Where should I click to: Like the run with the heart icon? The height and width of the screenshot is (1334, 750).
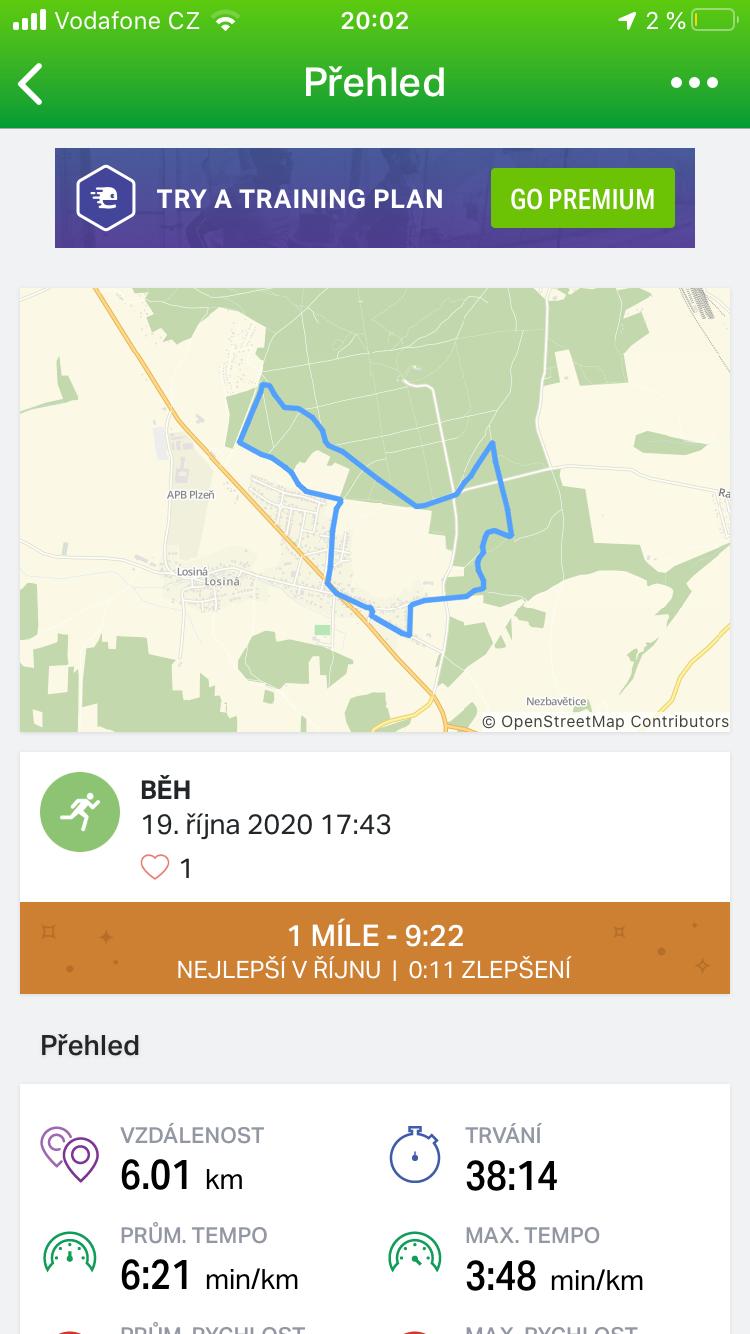[x=155, y=867]
